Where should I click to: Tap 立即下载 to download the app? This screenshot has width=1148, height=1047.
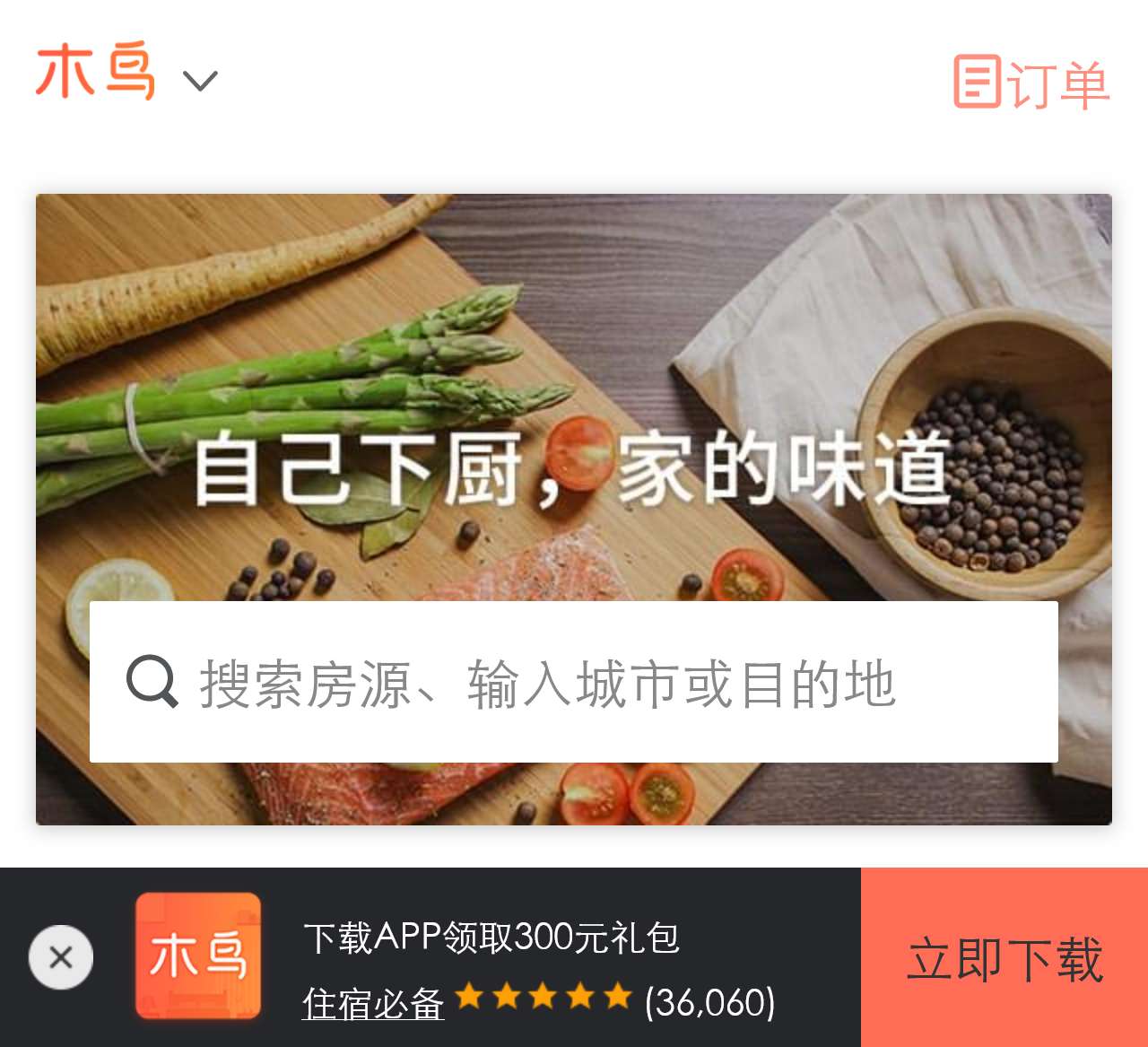pyautogui.click(x=1004, y=957)
